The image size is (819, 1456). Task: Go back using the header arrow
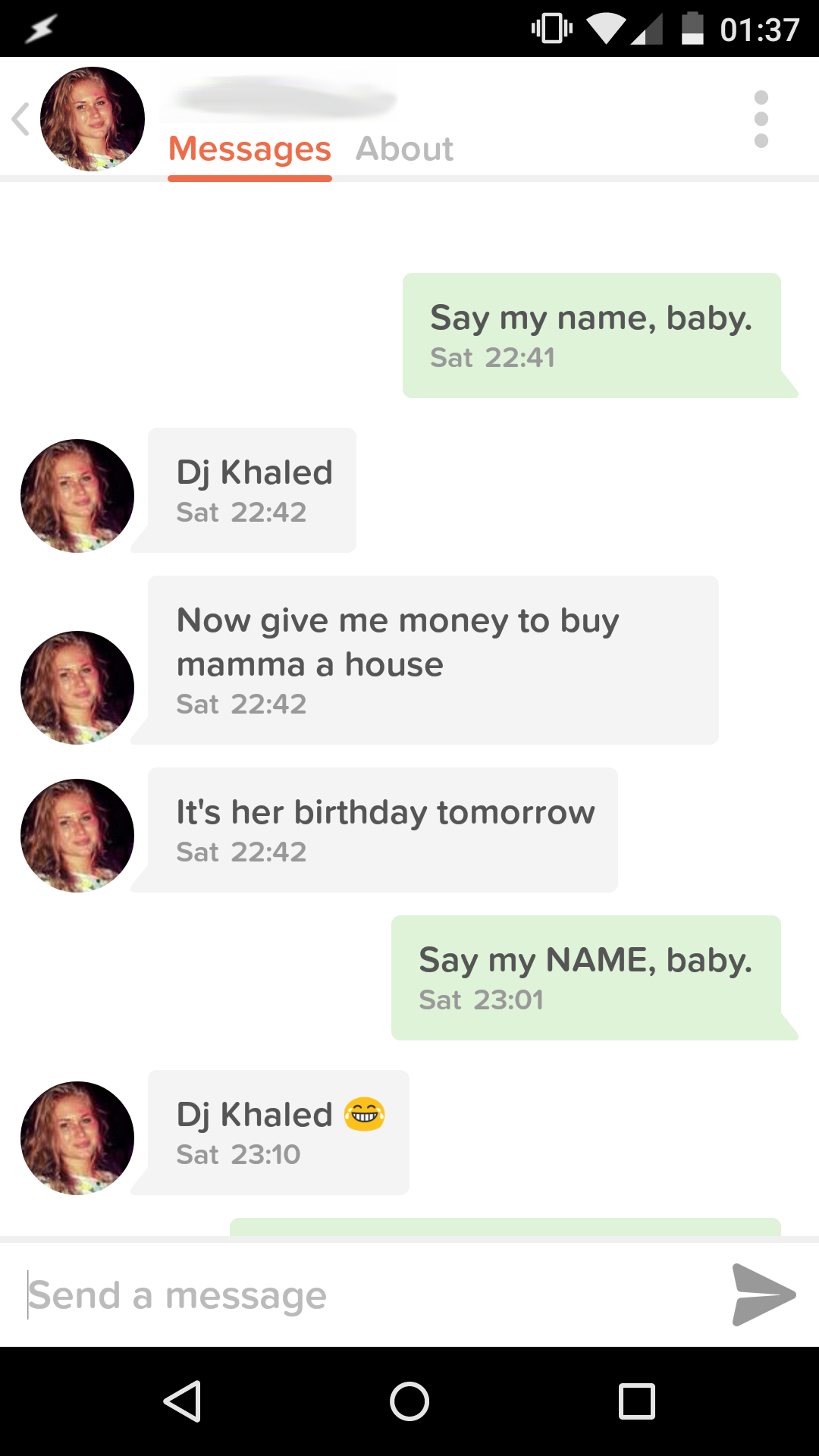click(21, 119)
